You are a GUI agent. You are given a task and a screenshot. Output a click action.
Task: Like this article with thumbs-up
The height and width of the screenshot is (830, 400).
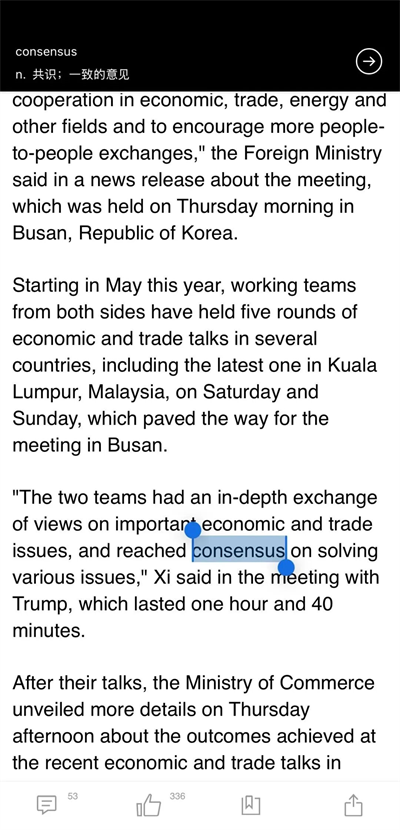pyautogui.click(x=149, y=805)
